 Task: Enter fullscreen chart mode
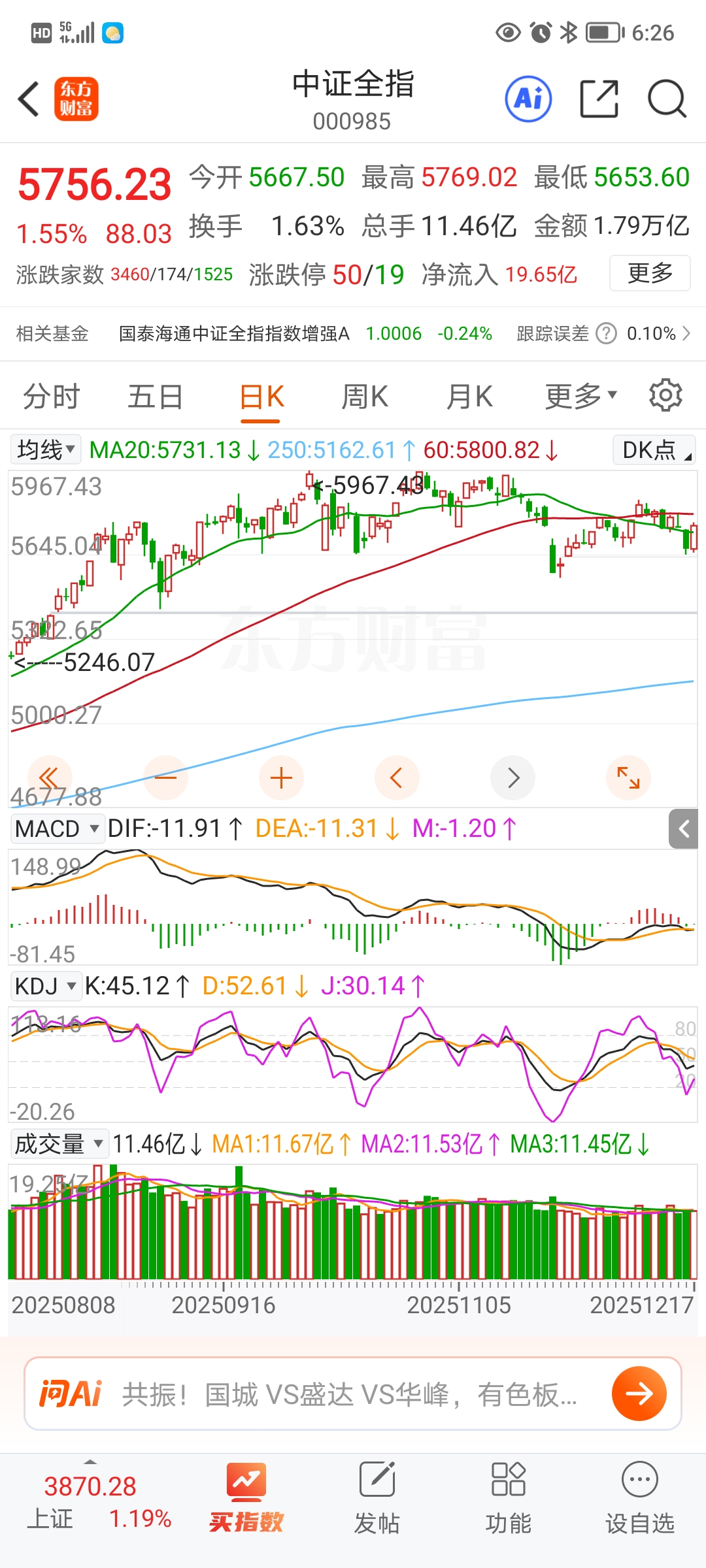pyautogui.click(x=628, y=778)
